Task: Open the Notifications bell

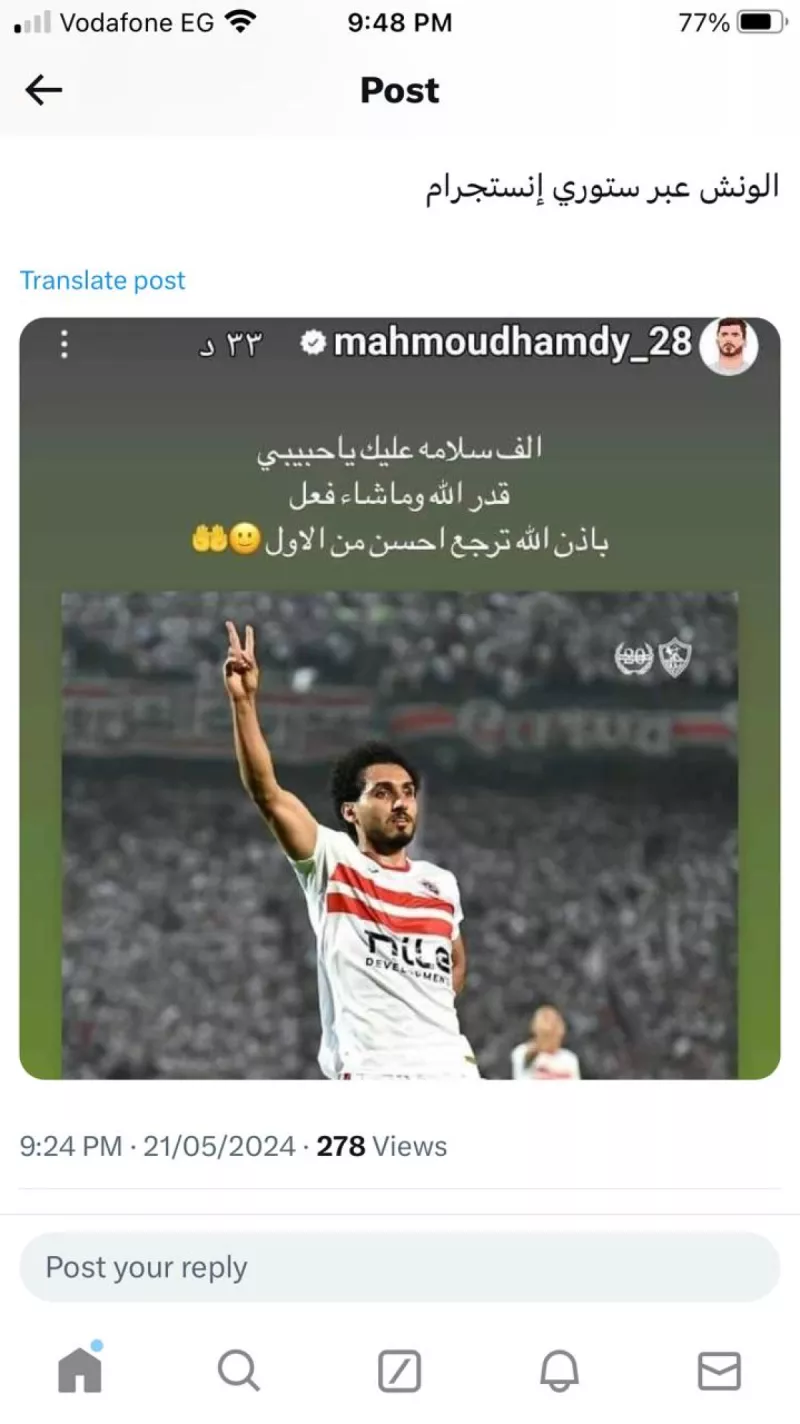Action: pyautogui.click(x=560, y=1371)
